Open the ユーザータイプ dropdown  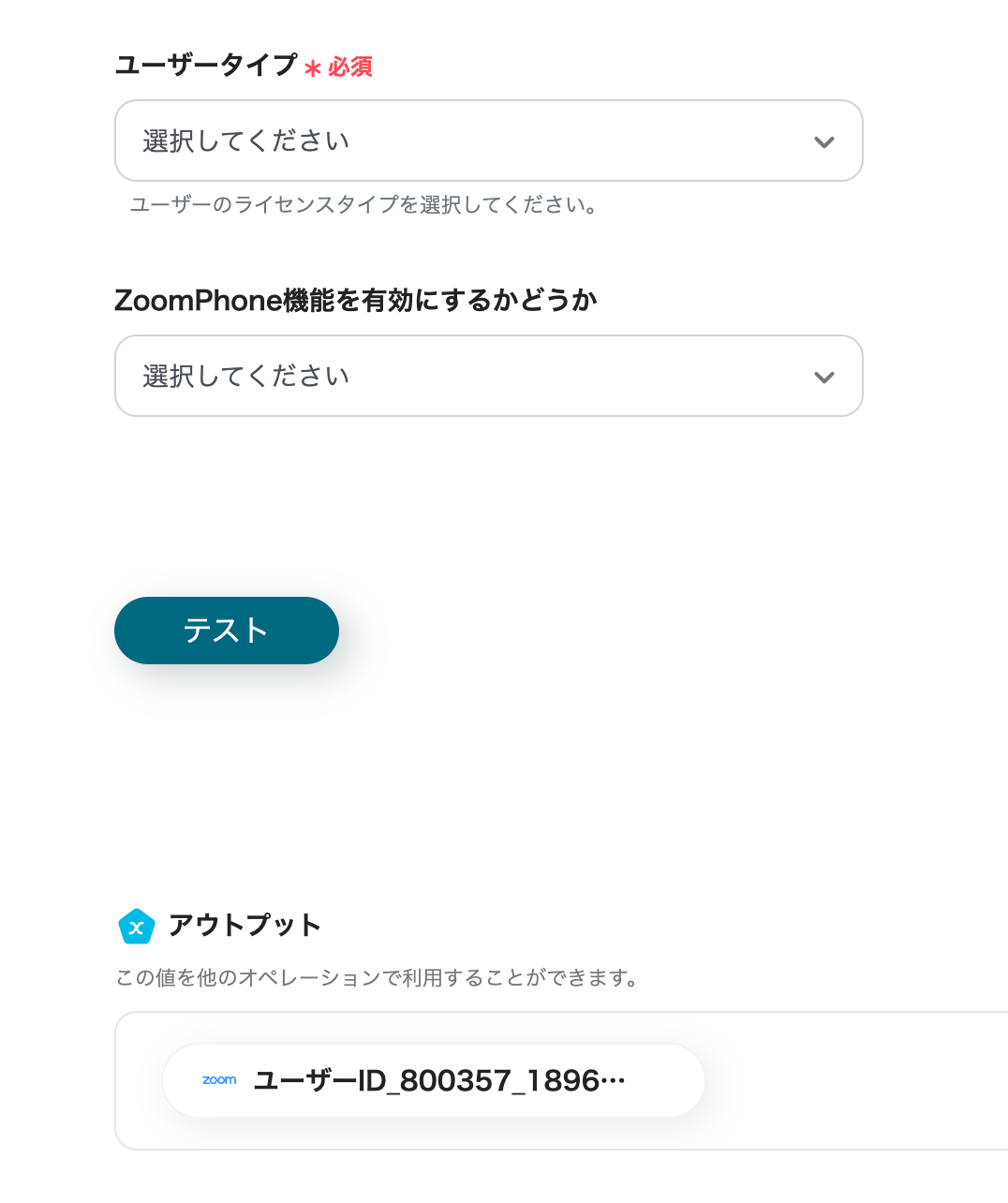tap(488, 141)
